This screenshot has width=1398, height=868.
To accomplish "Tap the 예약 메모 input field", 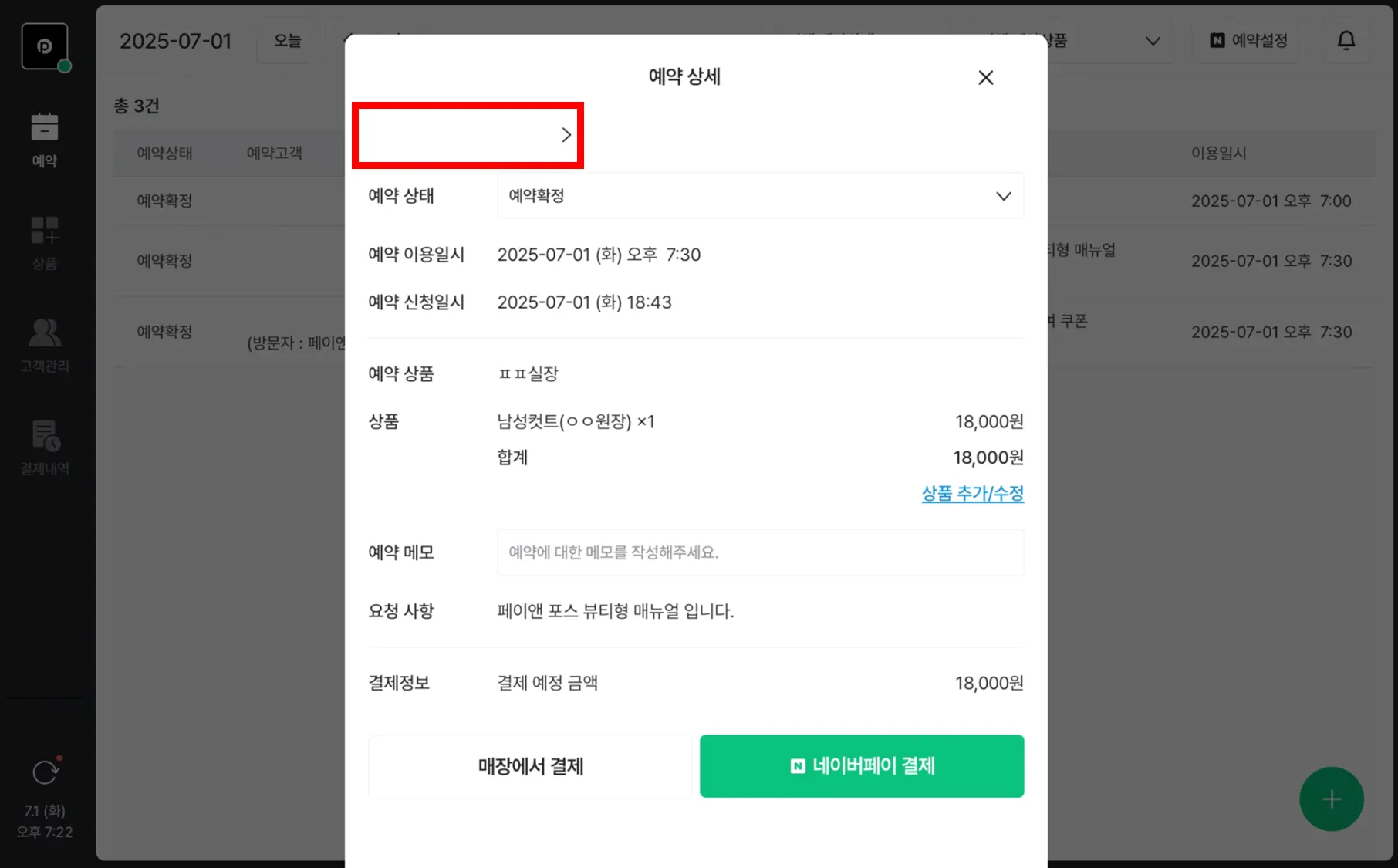I will tap(760, 552).
